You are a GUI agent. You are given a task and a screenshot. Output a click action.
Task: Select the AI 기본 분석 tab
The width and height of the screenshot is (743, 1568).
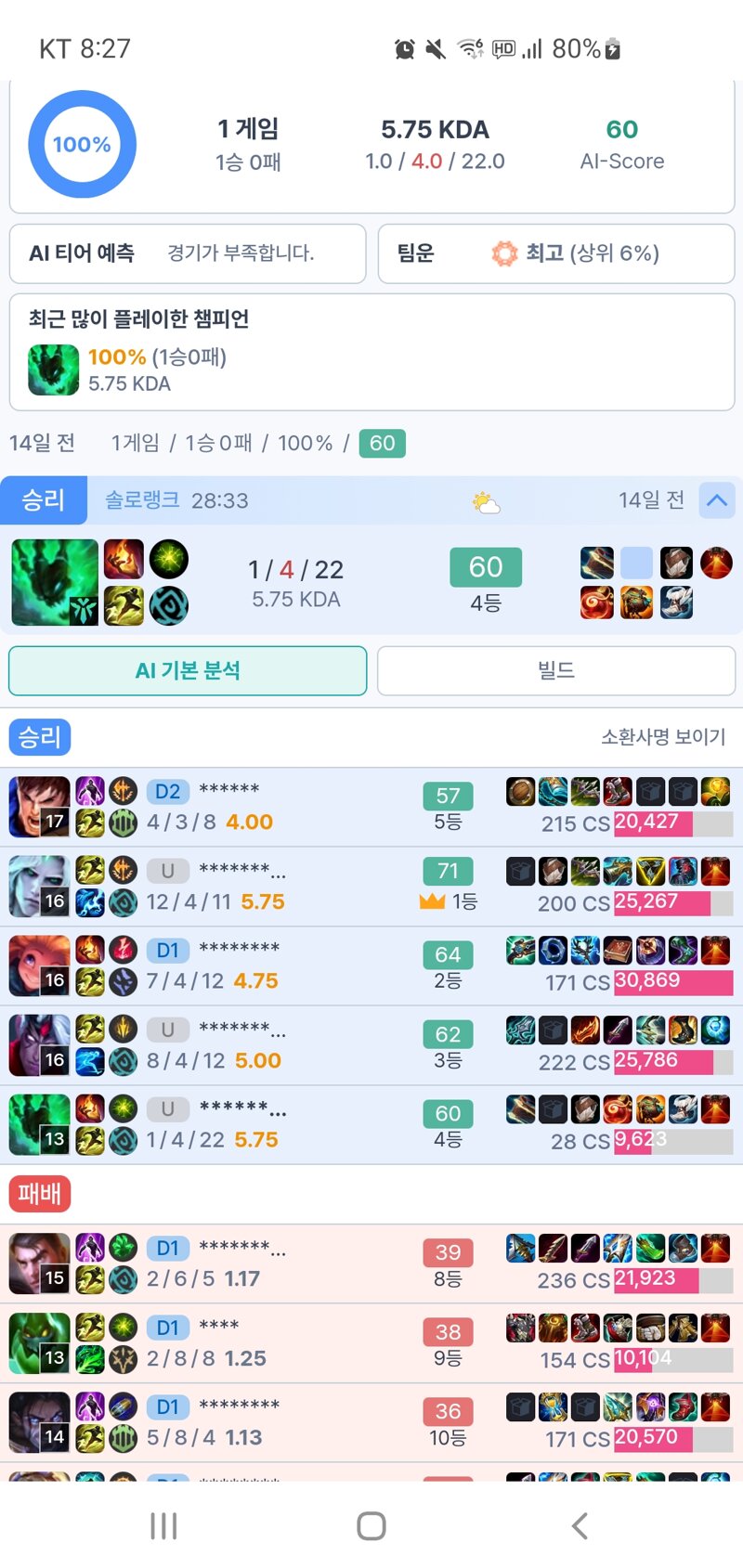188,670
